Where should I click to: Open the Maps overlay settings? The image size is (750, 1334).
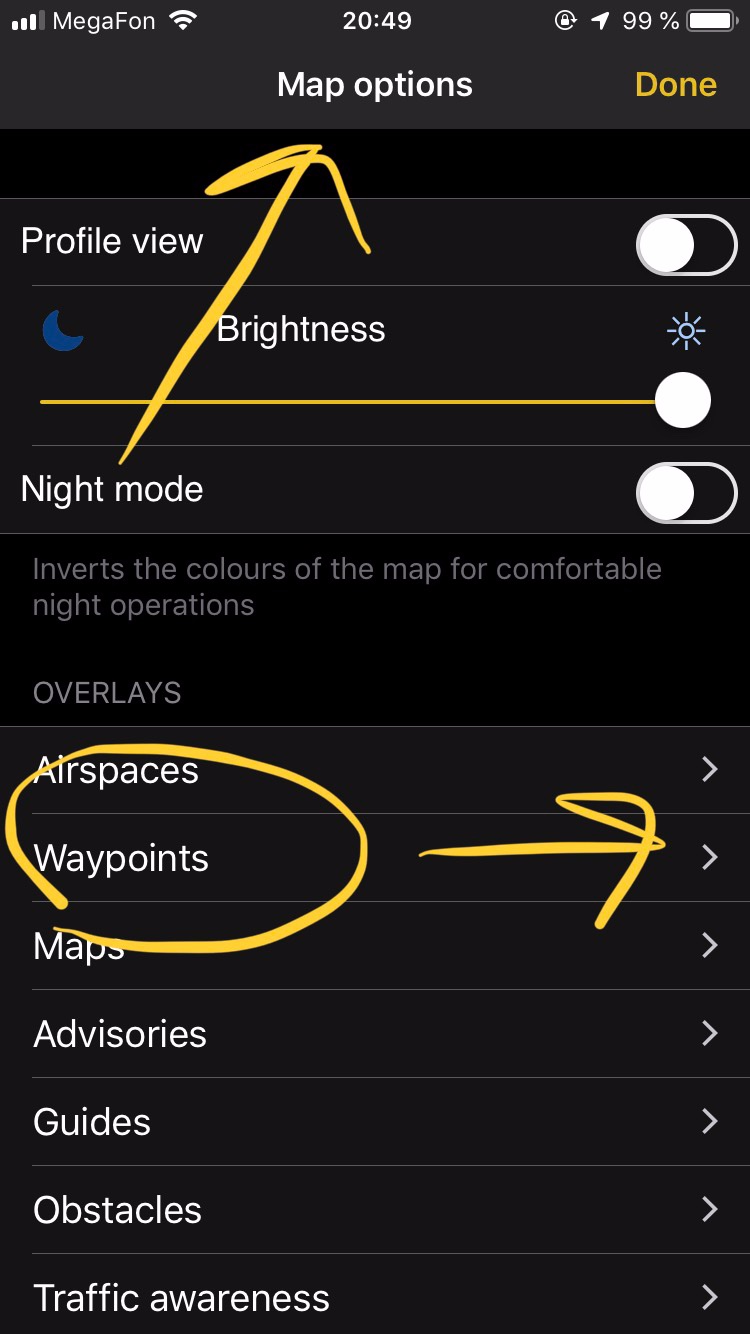375,945
